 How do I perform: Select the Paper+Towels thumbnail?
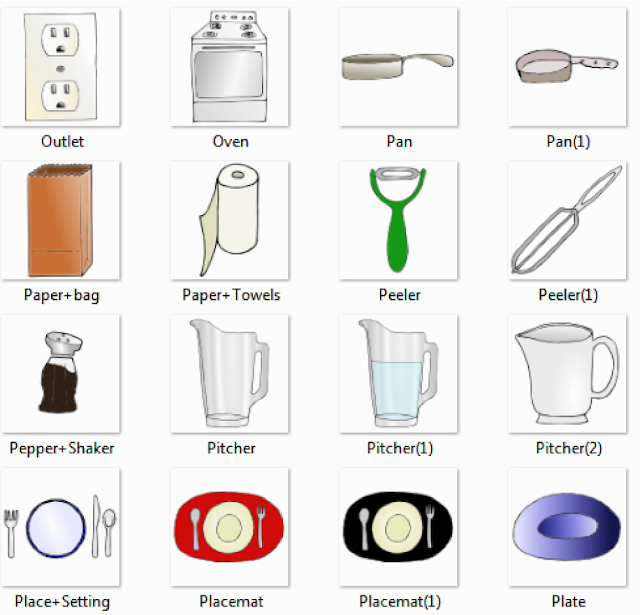coord(230,221)
